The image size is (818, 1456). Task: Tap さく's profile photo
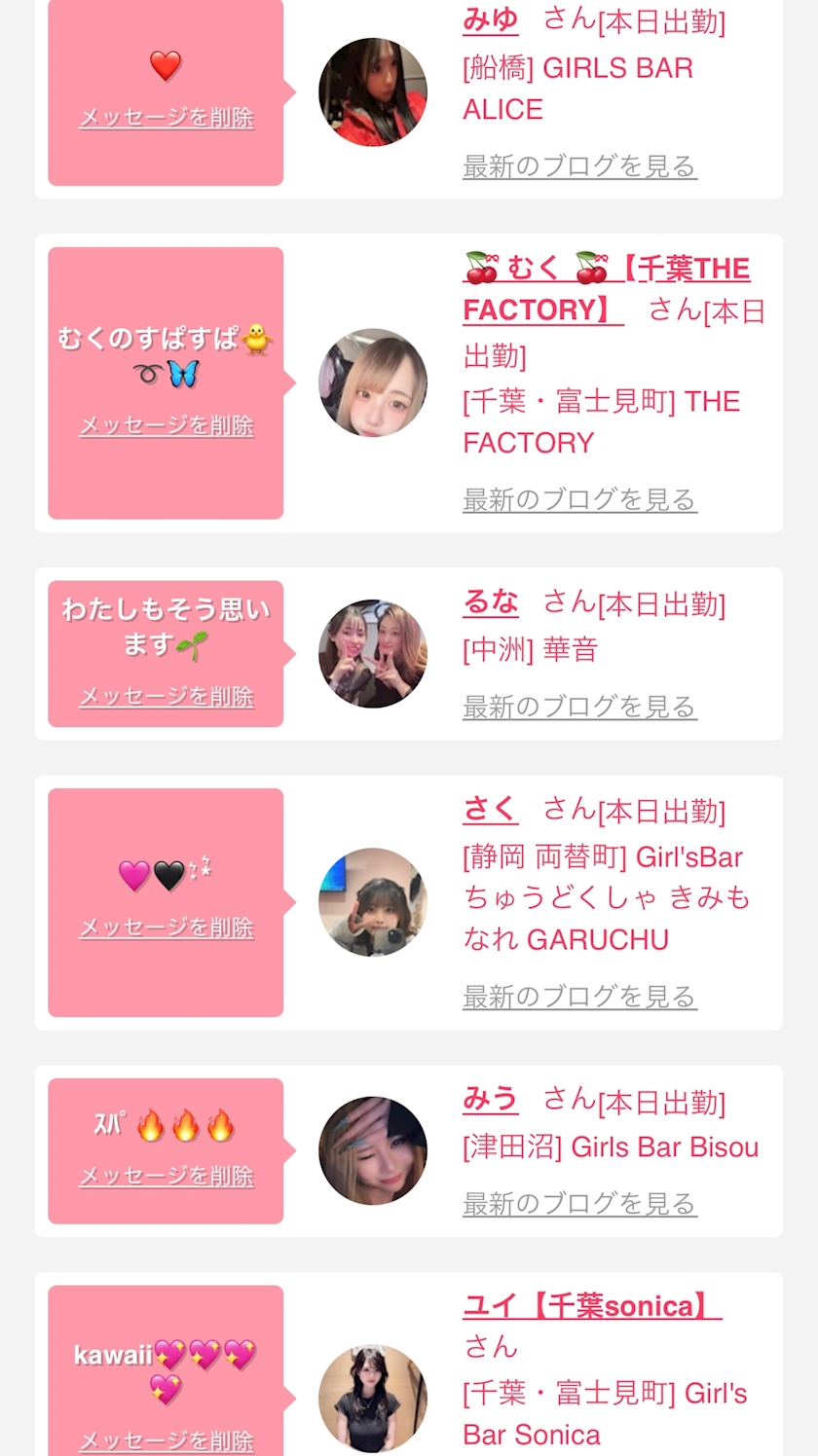pos(373,902)
